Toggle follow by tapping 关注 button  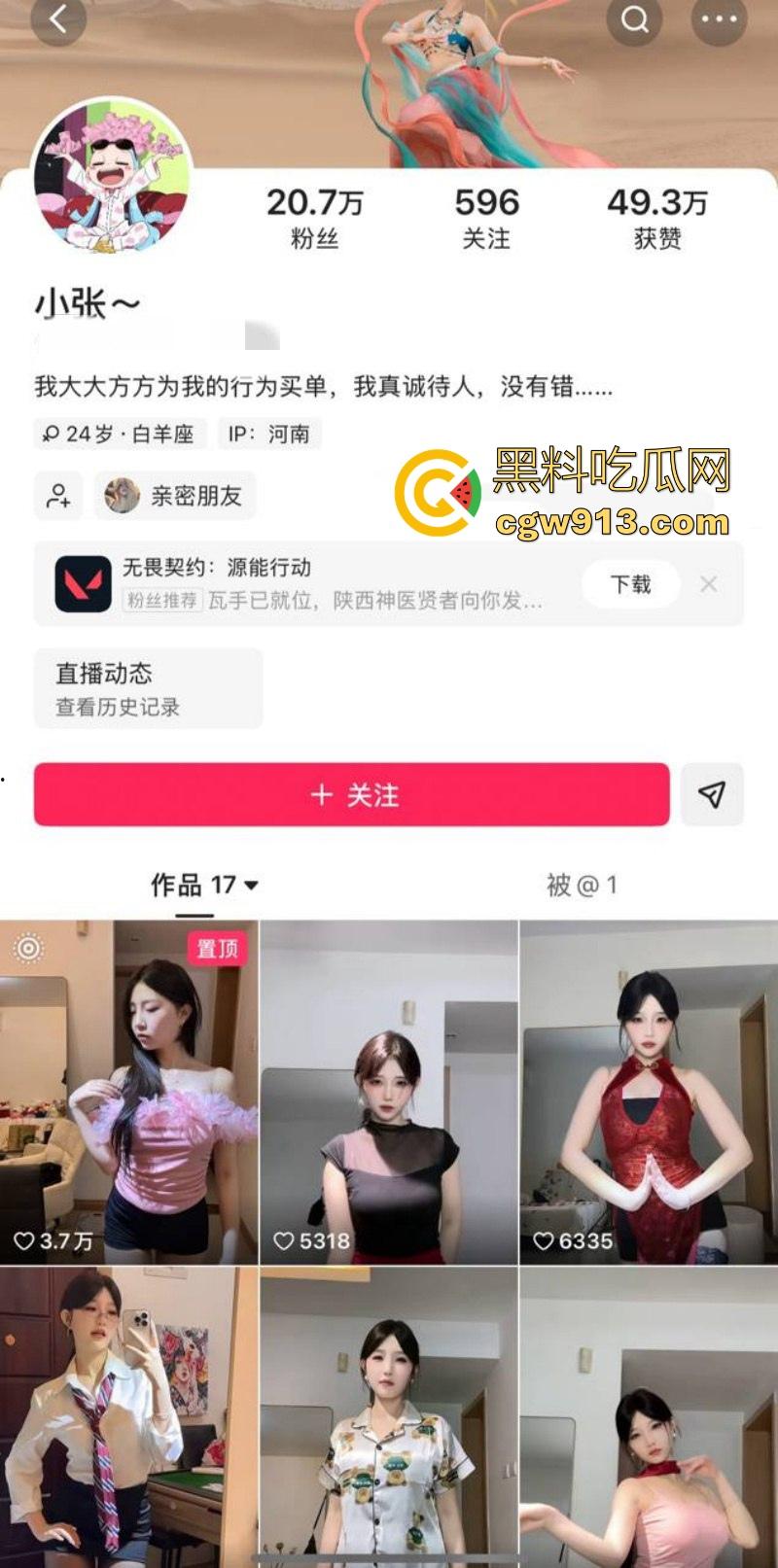coord(352,794)
